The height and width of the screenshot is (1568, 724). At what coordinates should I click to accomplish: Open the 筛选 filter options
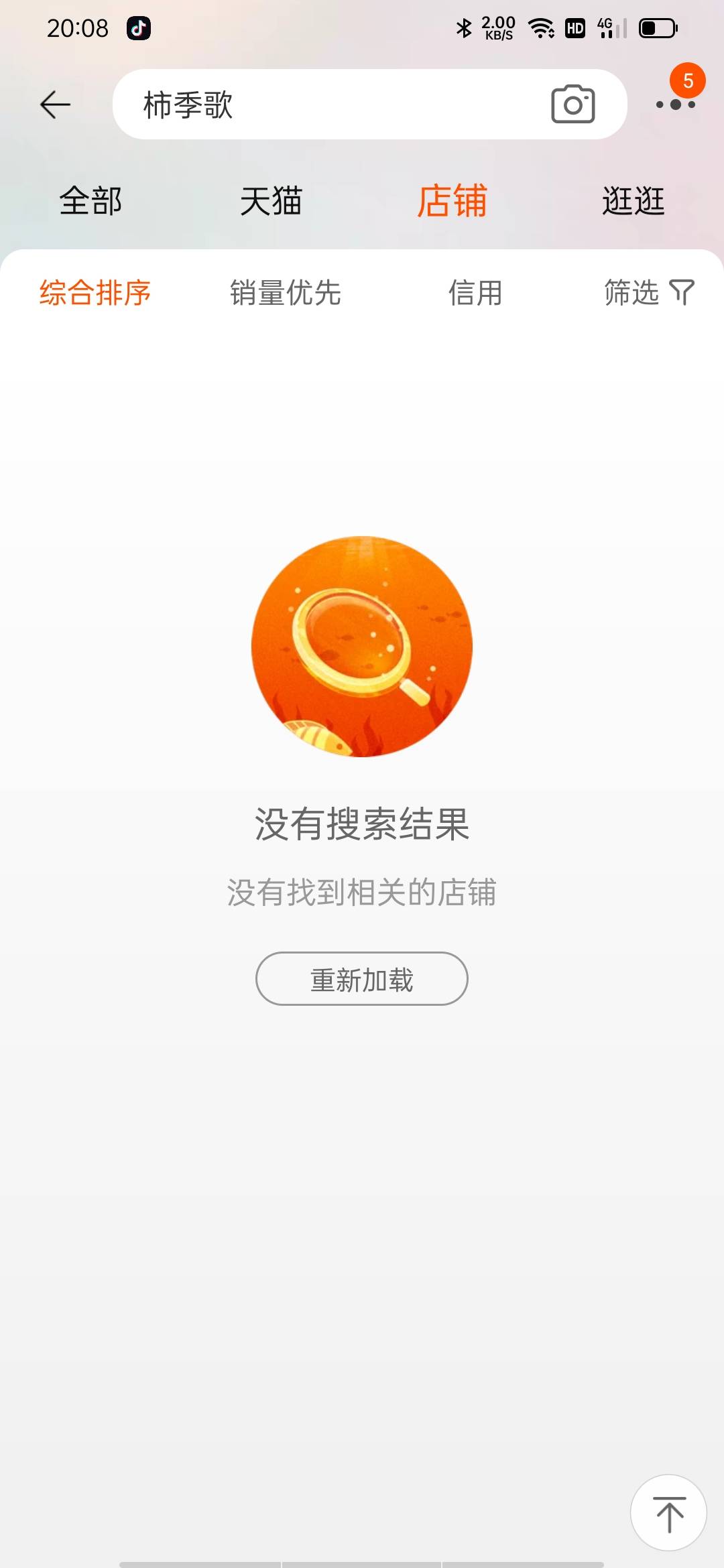coord(649,293)
